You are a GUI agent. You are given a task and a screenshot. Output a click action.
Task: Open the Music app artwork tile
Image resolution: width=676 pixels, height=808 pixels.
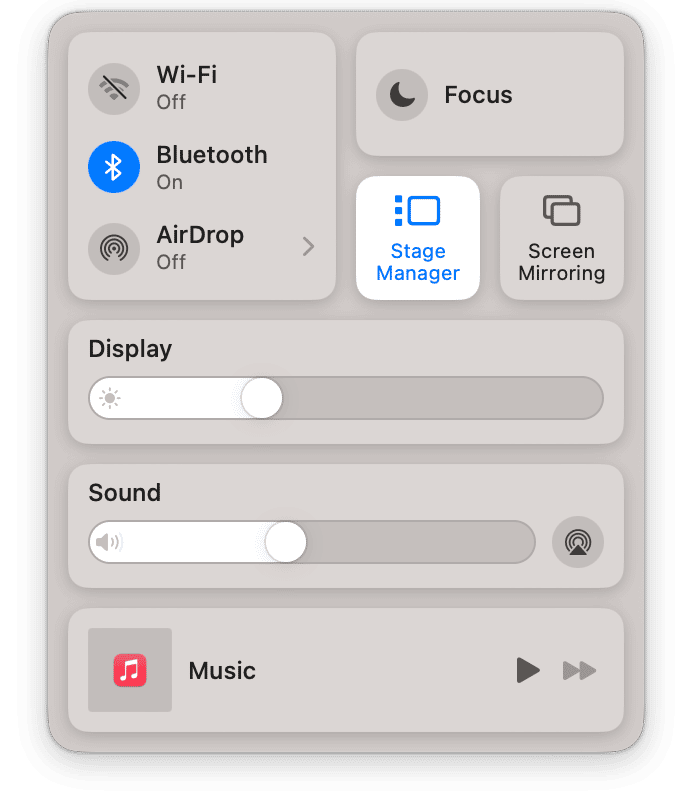tap(130, 670)
